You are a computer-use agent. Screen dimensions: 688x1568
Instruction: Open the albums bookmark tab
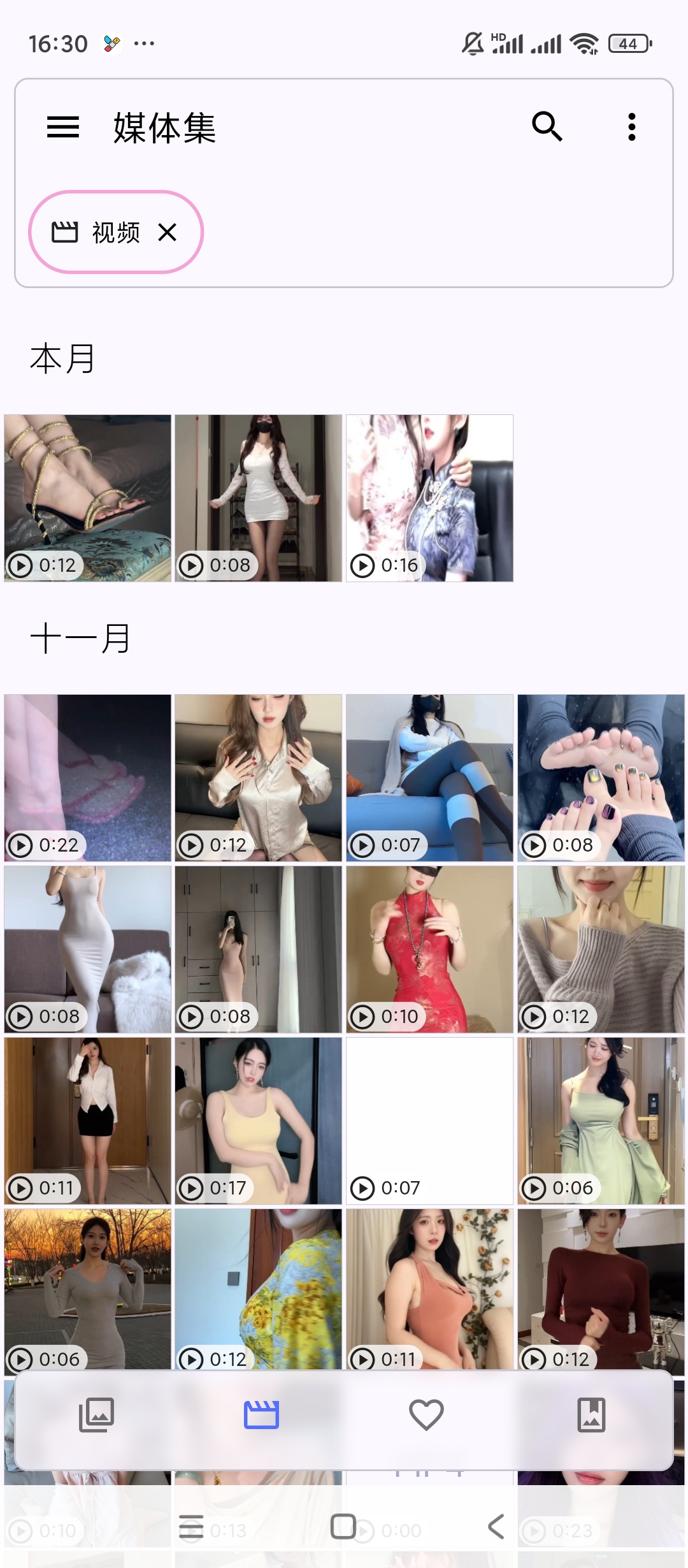(591, 1415)
